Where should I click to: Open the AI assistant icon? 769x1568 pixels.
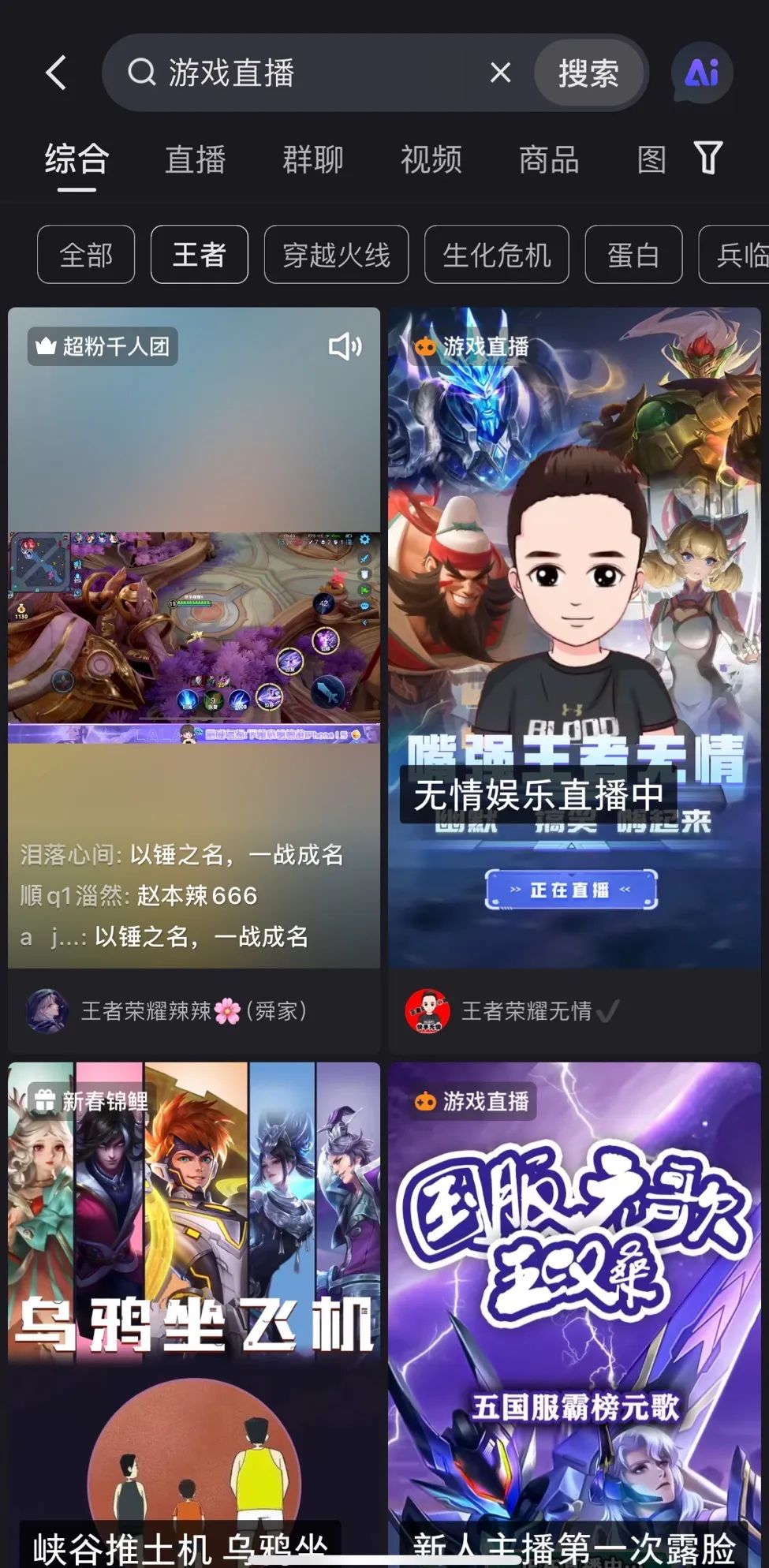click(x=702, y=73)
